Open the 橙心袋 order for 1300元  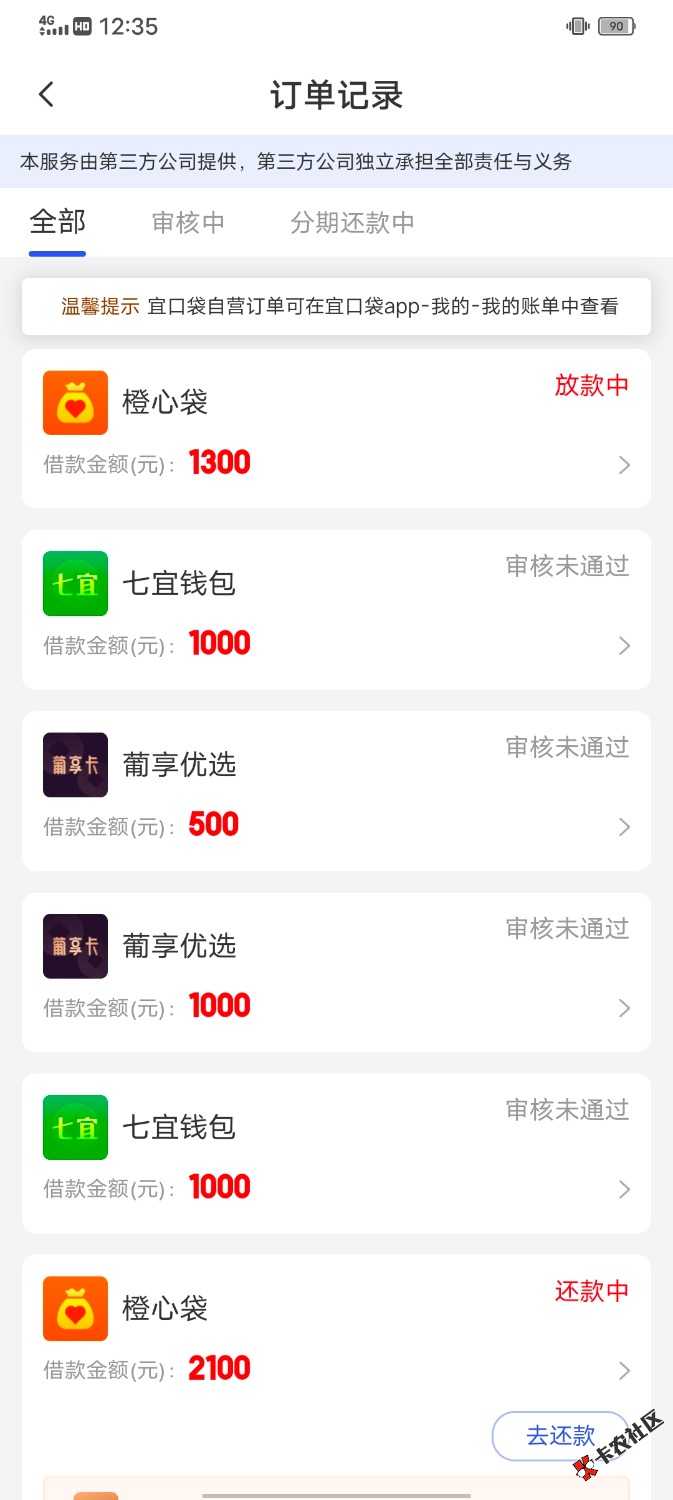336,428
